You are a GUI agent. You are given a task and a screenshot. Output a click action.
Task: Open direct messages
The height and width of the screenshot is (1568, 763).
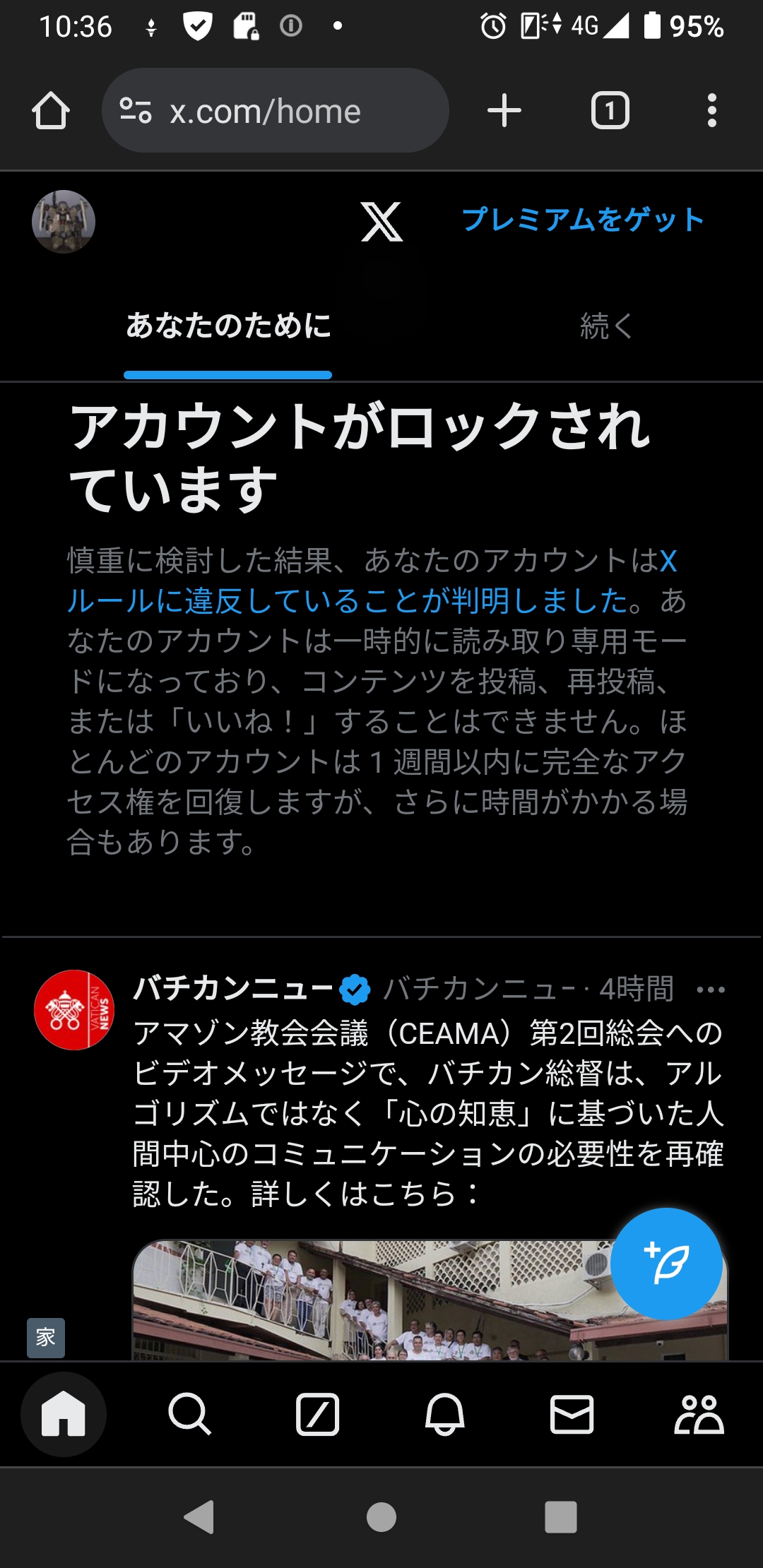pos(572,1415)
